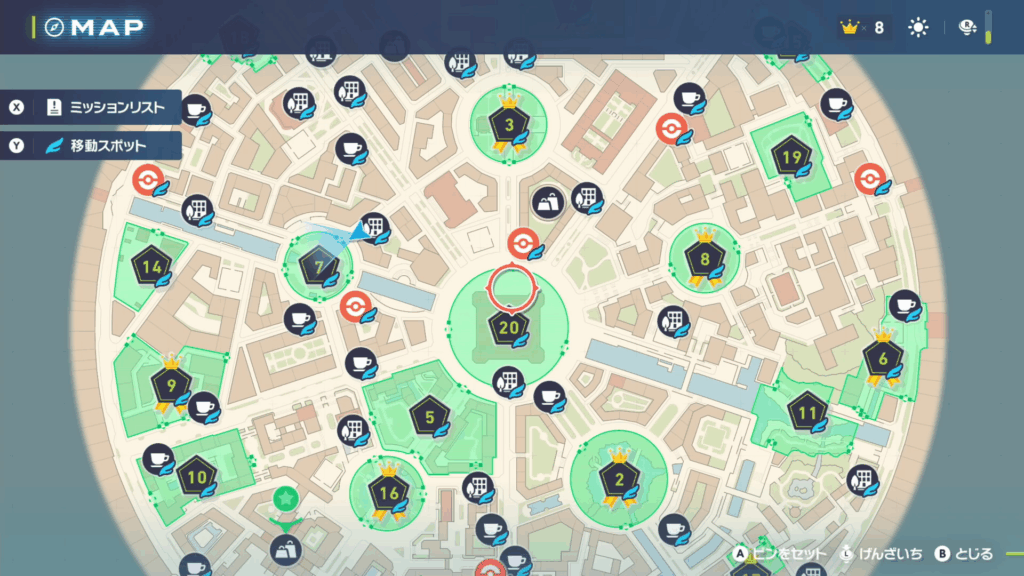Select wild zone 7 marker
The width and height of the screenshot is (1024, 576).
click(319, 268)
